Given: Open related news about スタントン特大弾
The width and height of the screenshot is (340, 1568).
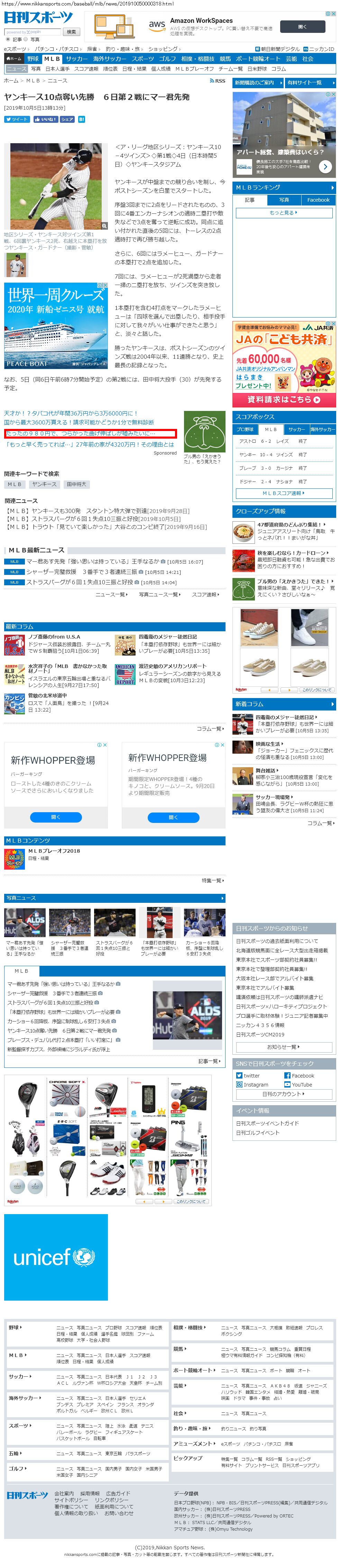Looking at the screenshot, I should point(98,511).
